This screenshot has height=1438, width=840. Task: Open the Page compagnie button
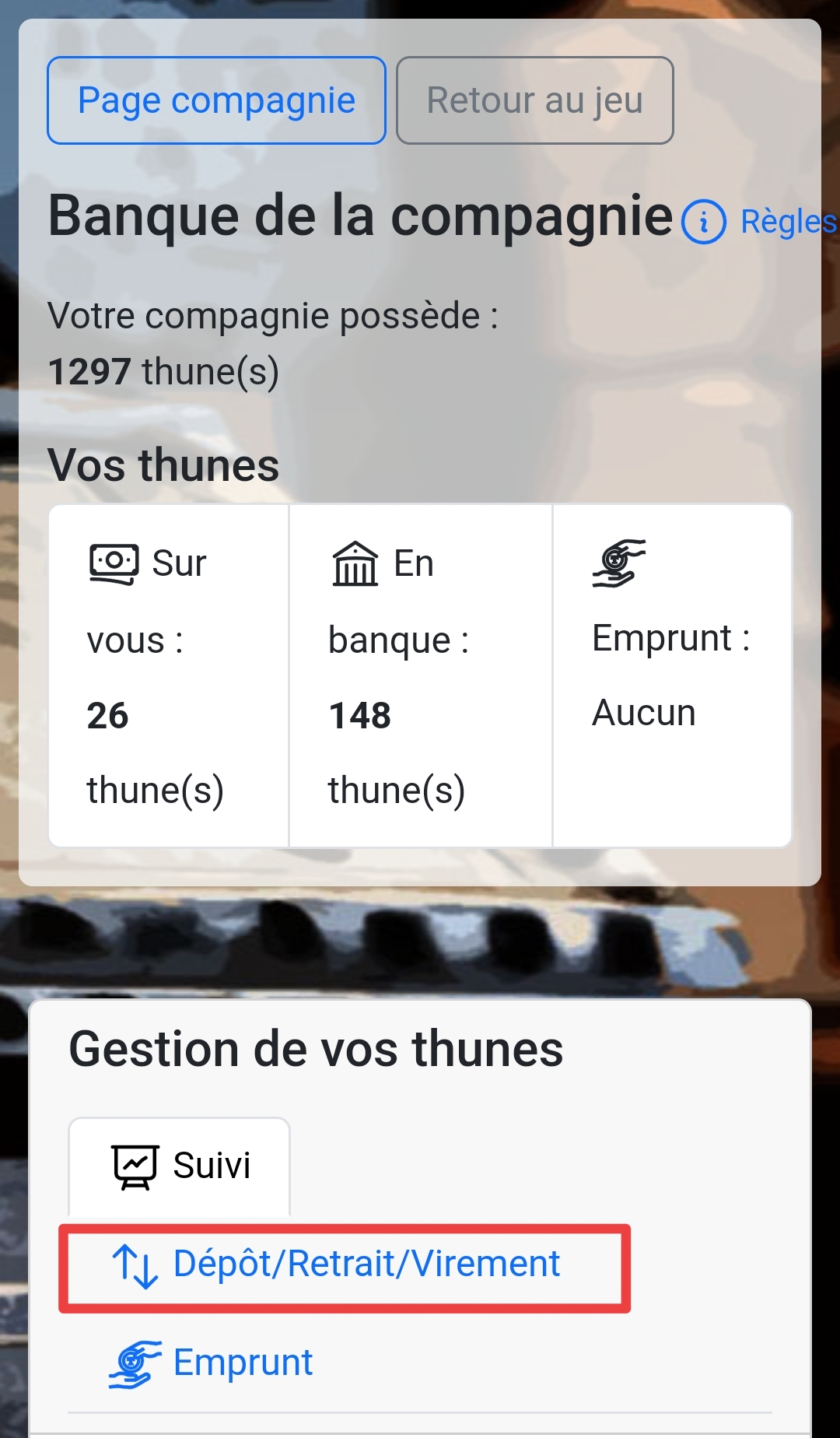(x=216, y=100)
